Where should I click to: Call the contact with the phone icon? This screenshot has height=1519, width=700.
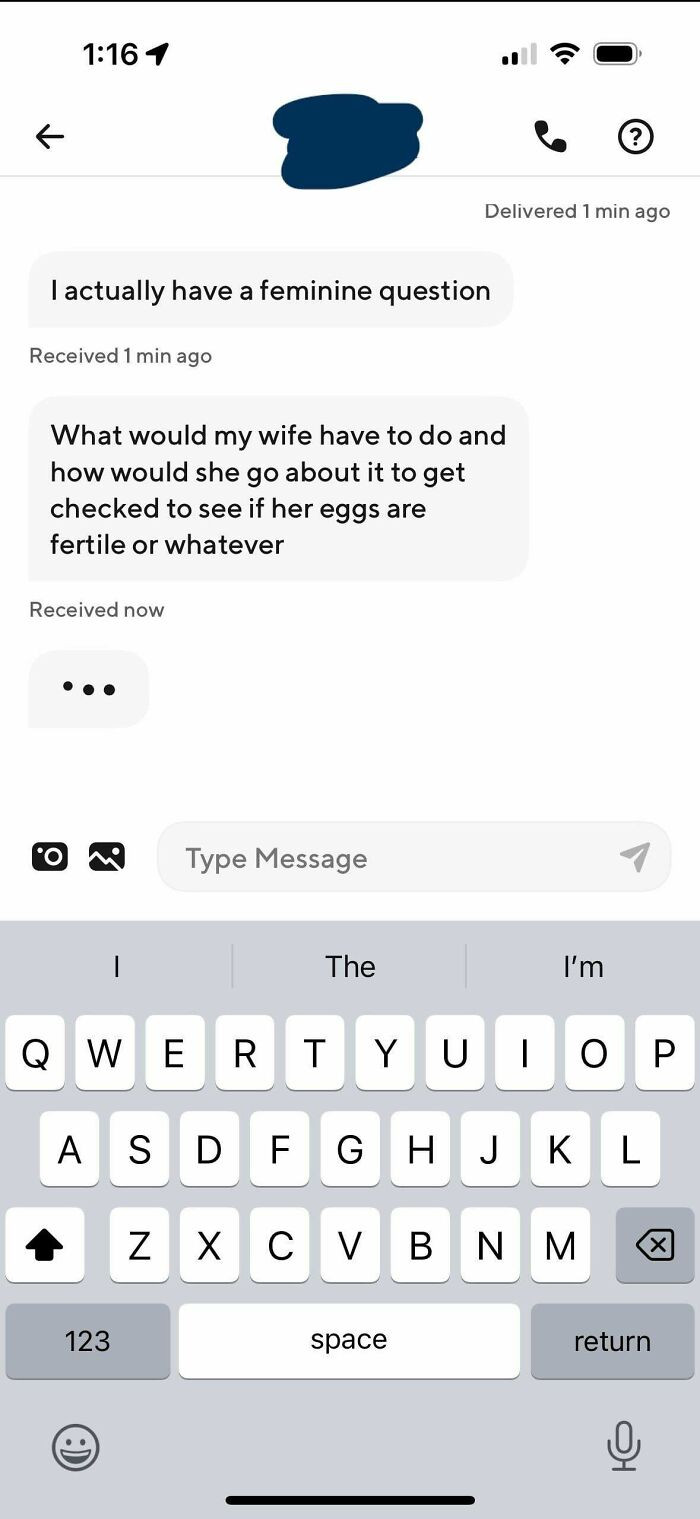[x=549, y=136]
